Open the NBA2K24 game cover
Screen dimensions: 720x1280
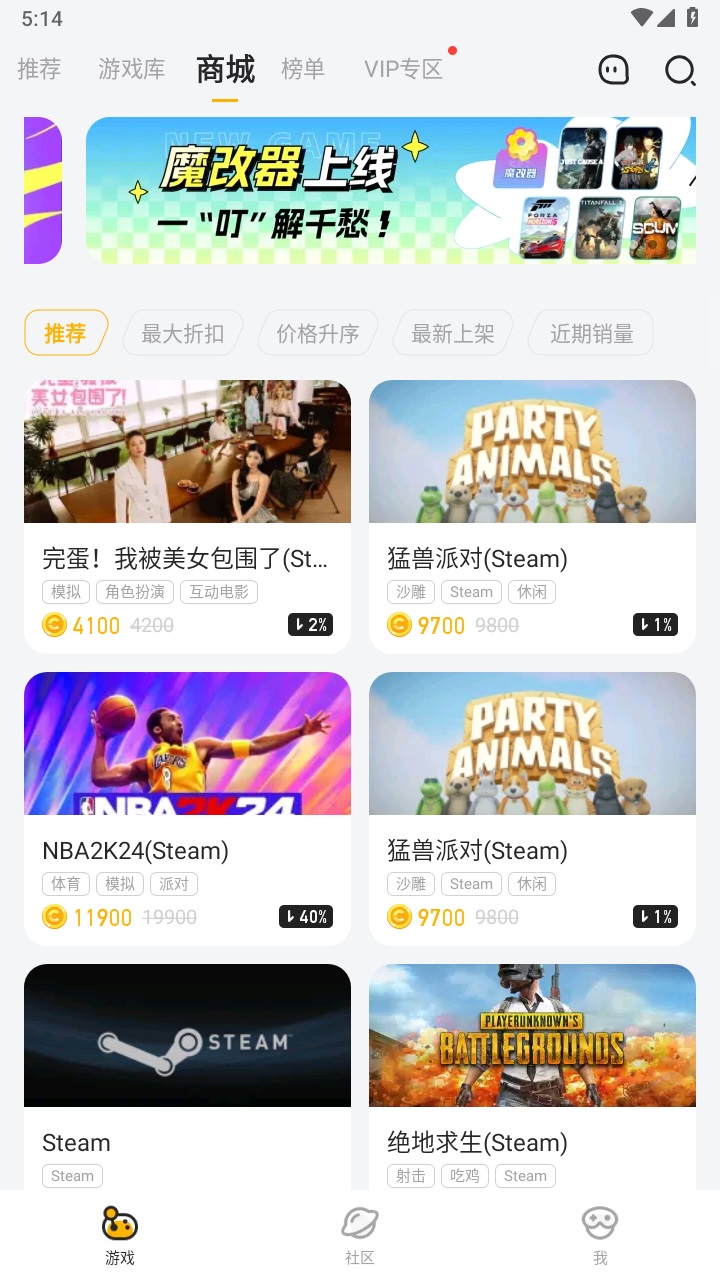tap(187, 743)
